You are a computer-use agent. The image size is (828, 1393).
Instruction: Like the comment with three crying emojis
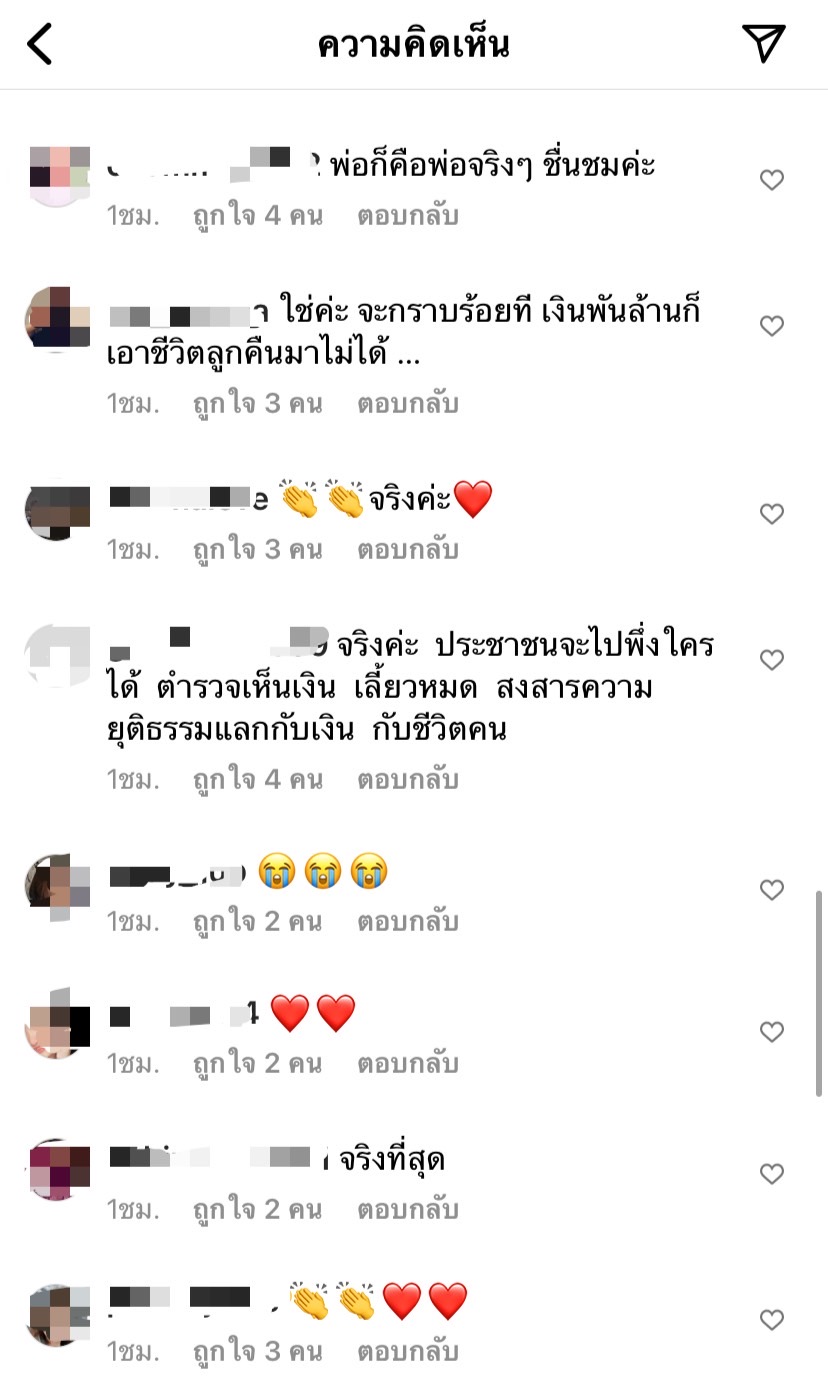click(772, 890)
